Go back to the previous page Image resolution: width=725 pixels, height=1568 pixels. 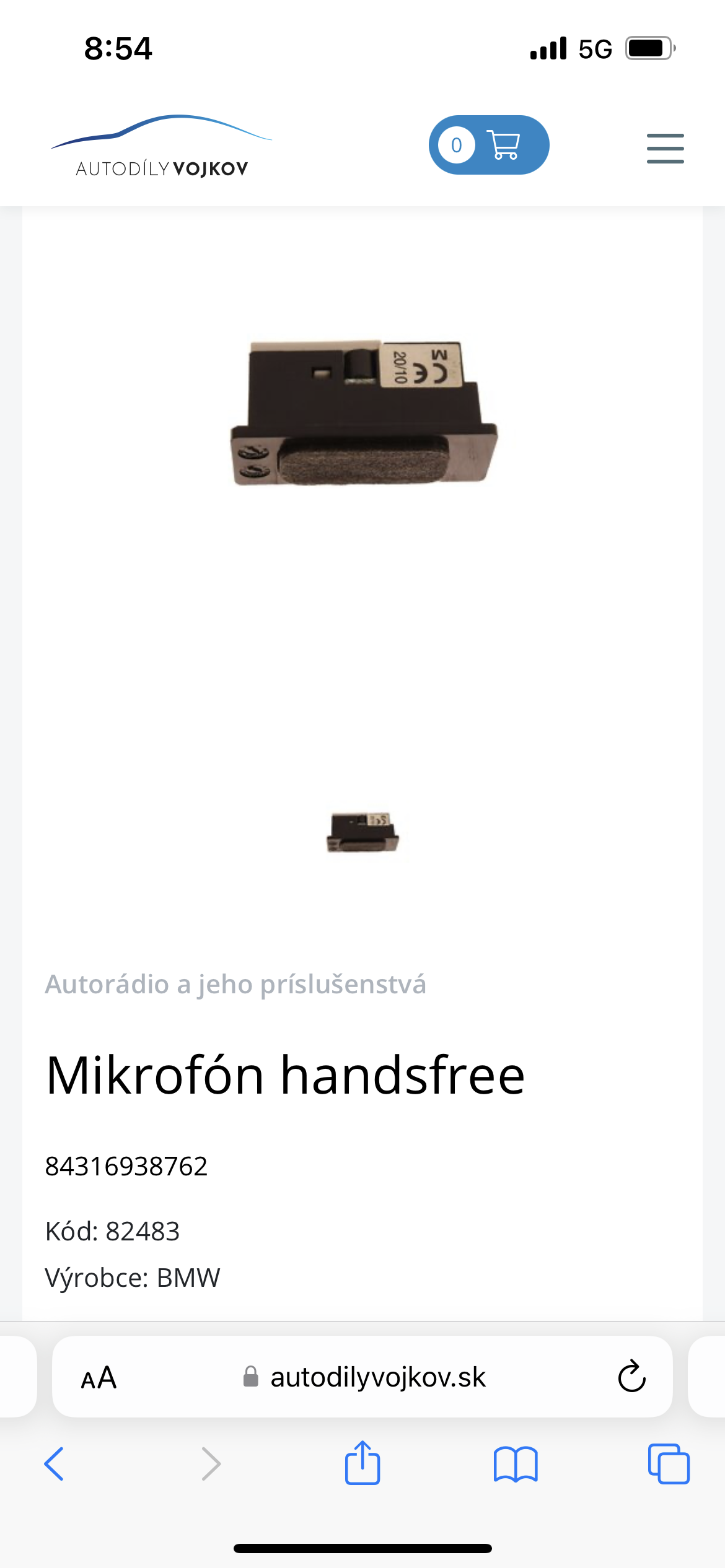pyautogui.click(x=55, y=1464)
